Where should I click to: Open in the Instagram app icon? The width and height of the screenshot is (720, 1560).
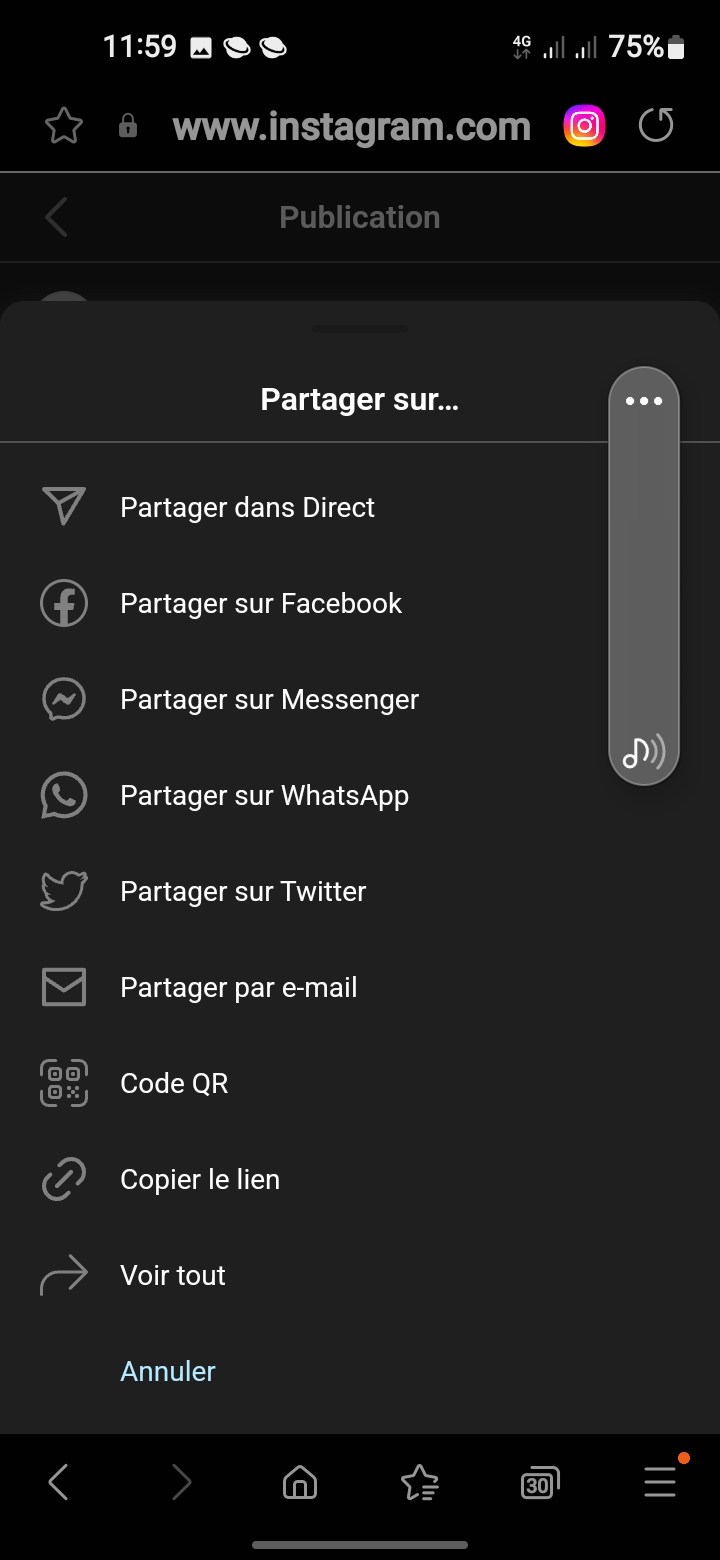[x=584, y=126]
